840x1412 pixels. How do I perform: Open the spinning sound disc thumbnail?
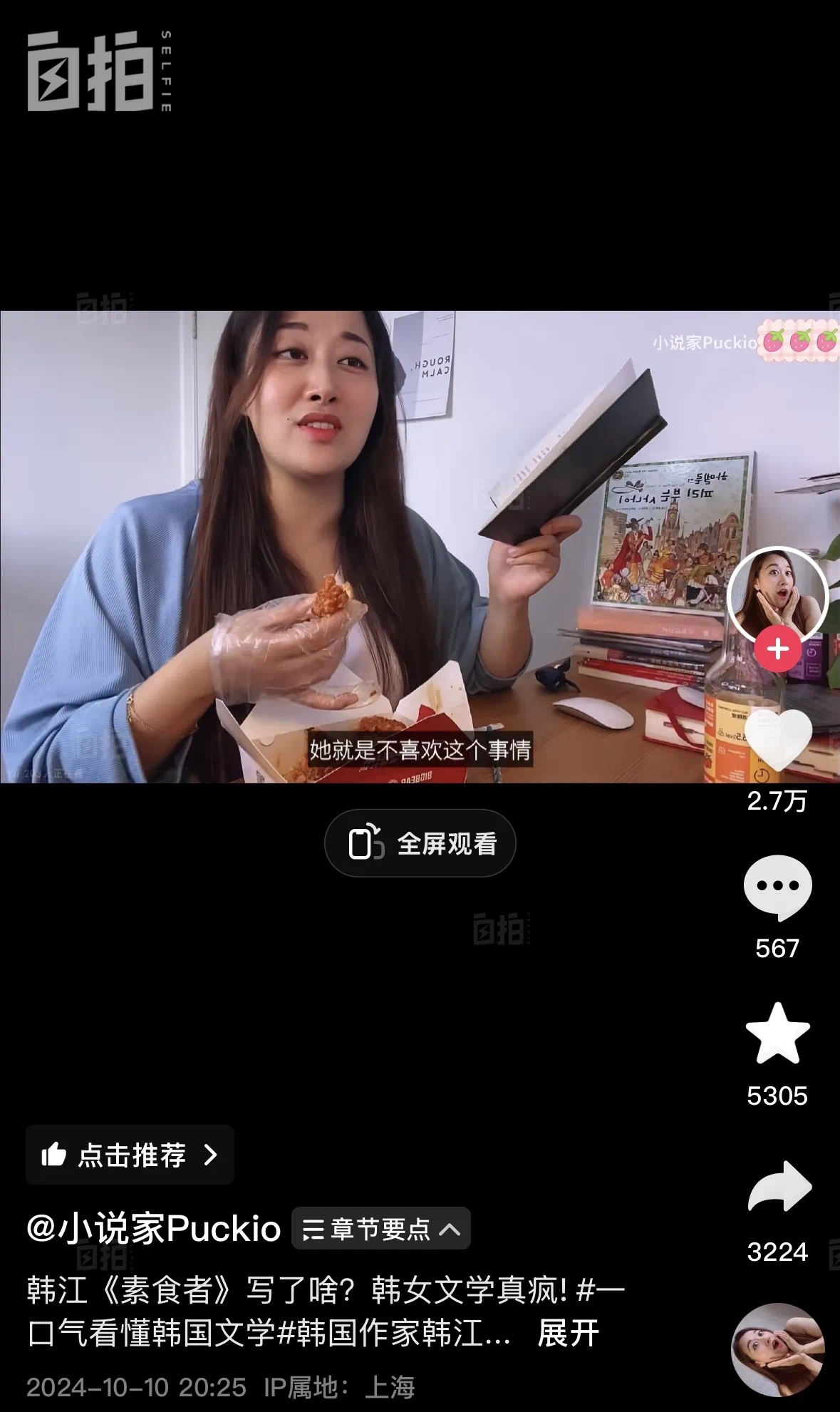click(x=777, y=1349)
